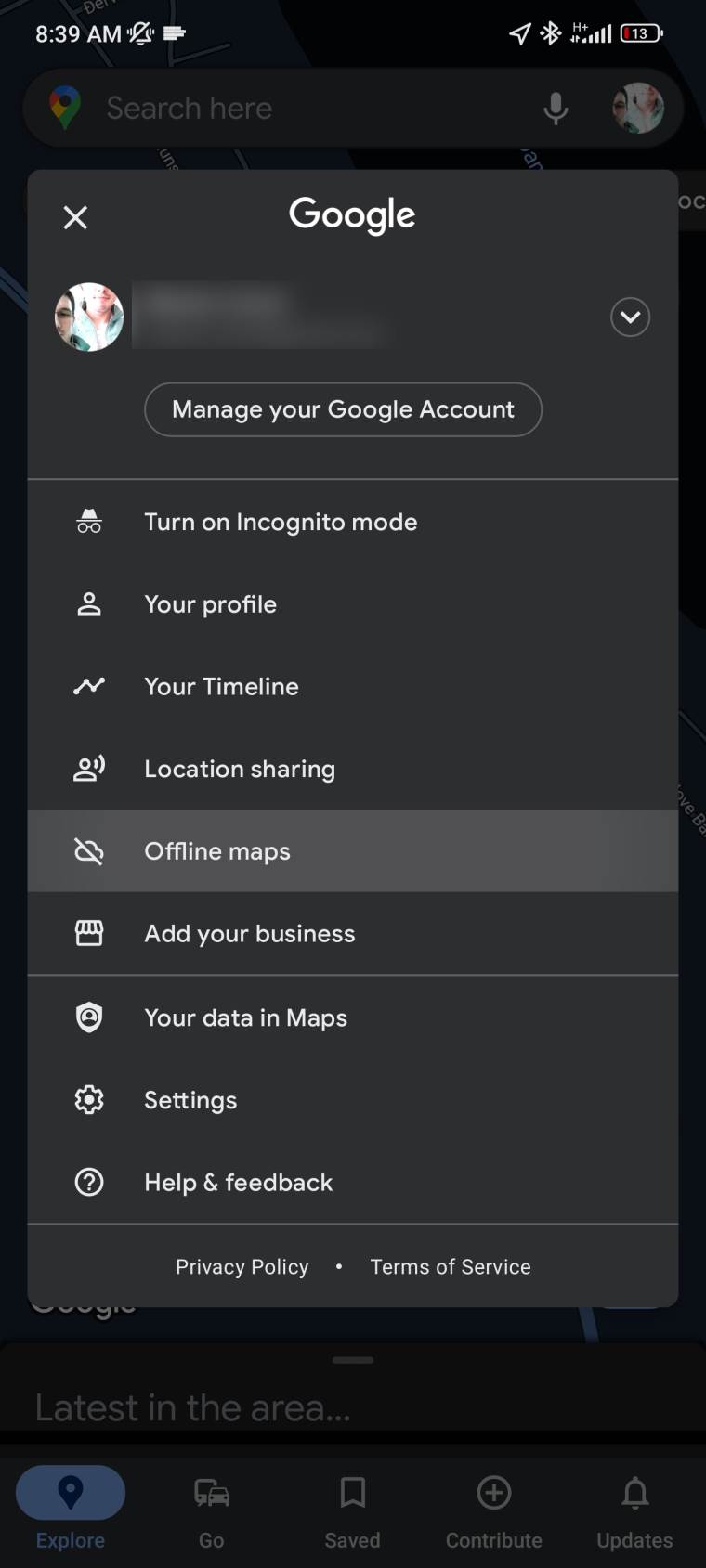Tap the Location sharing icon
The image size is (706, 1568).
coord(88,768)
